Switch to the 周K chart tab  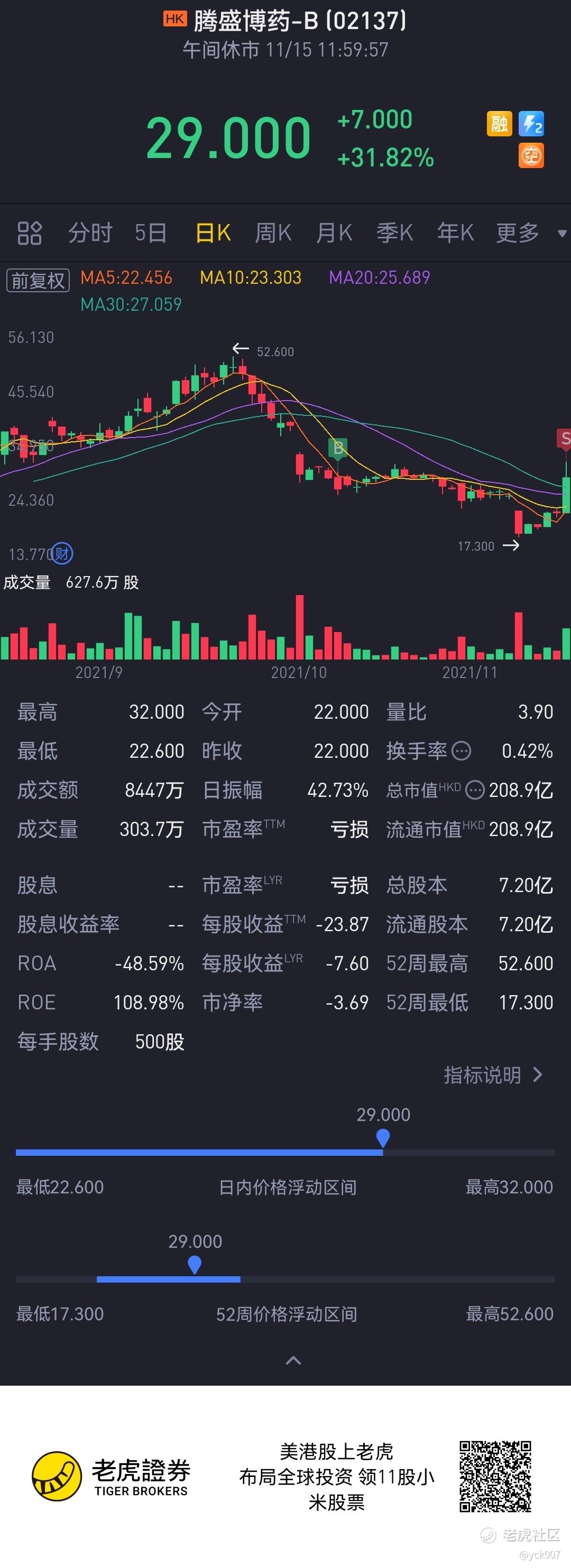273,233
